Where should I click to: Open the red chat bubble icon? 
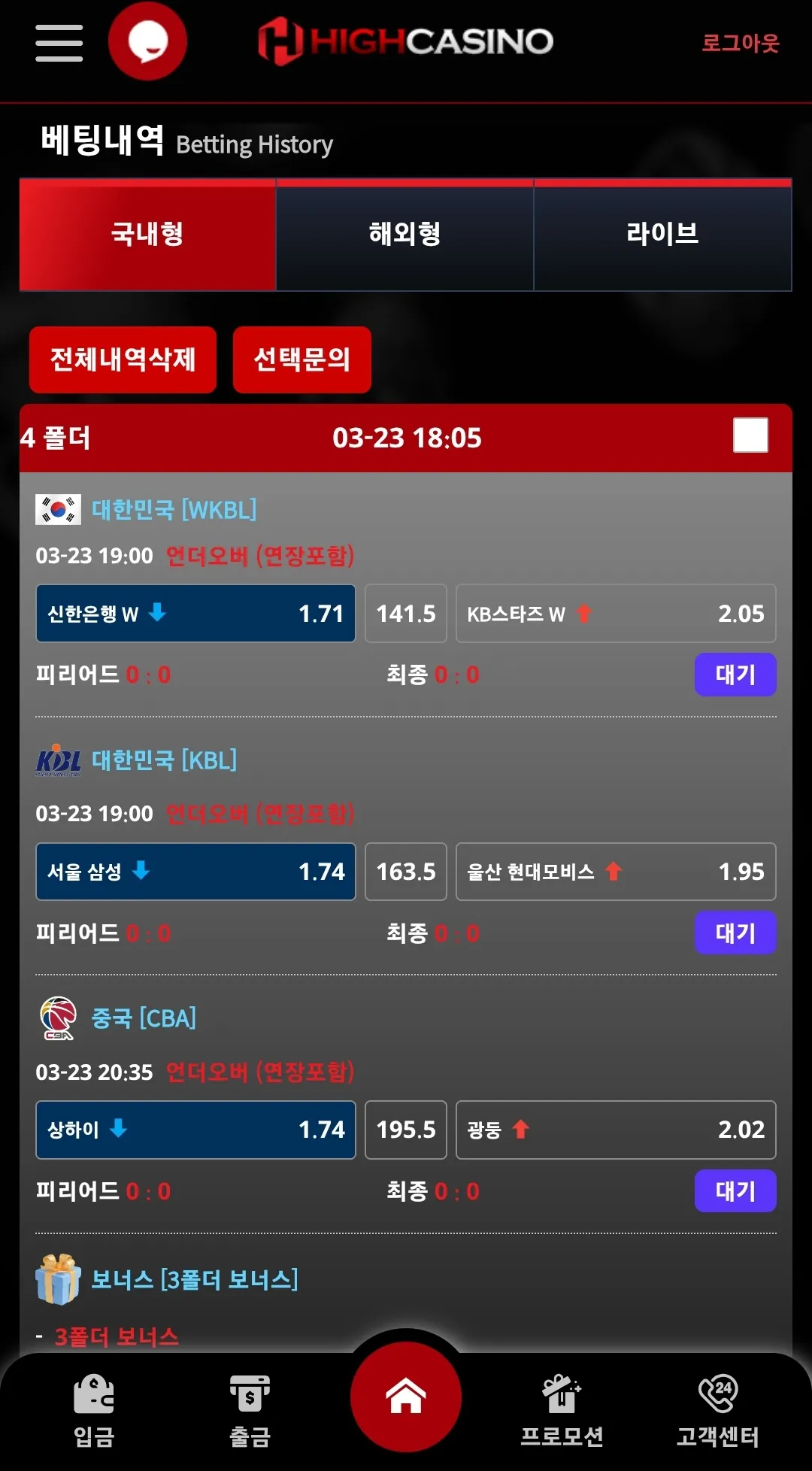point(147,41)
